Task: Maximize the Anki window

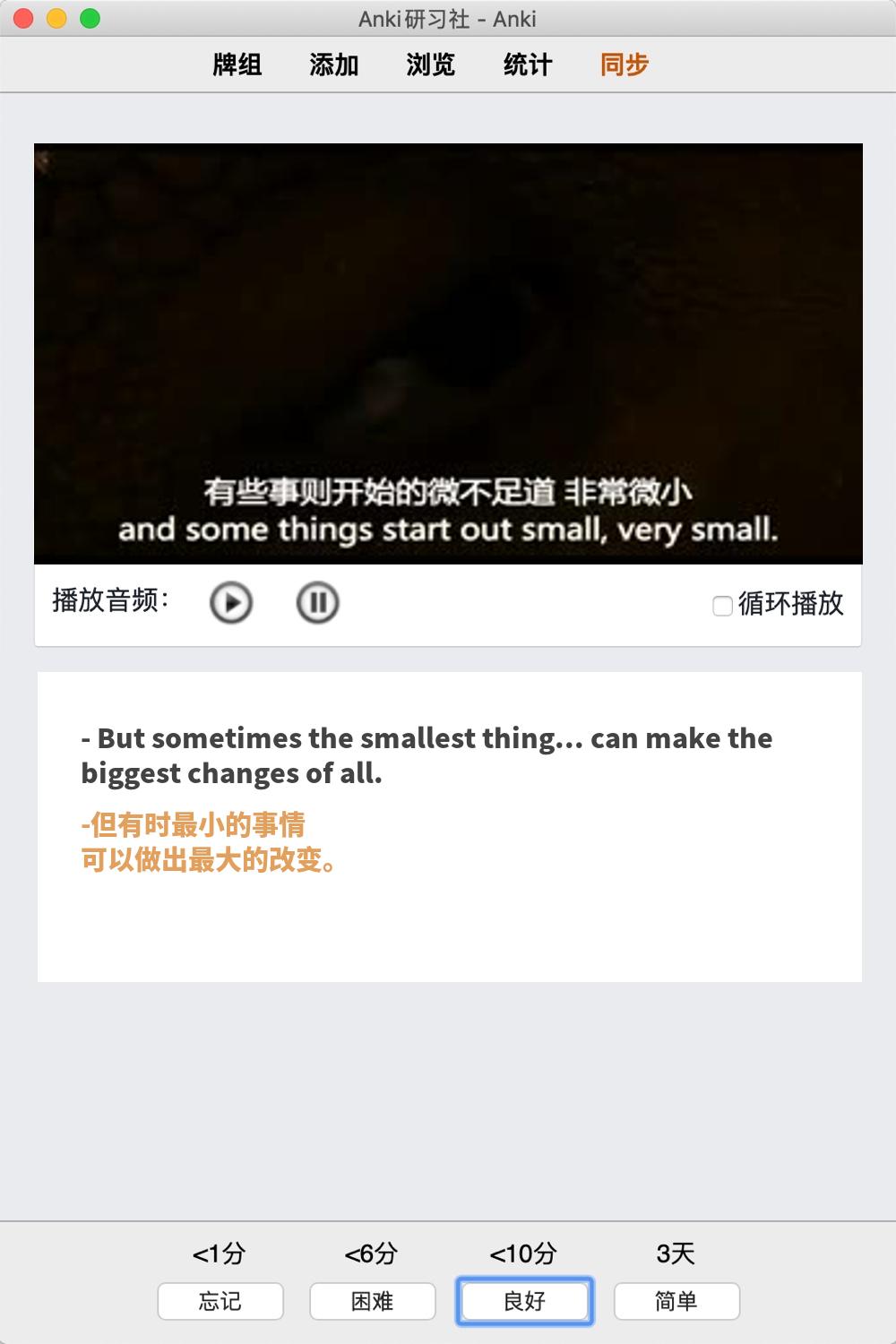Action: point(90,18)
